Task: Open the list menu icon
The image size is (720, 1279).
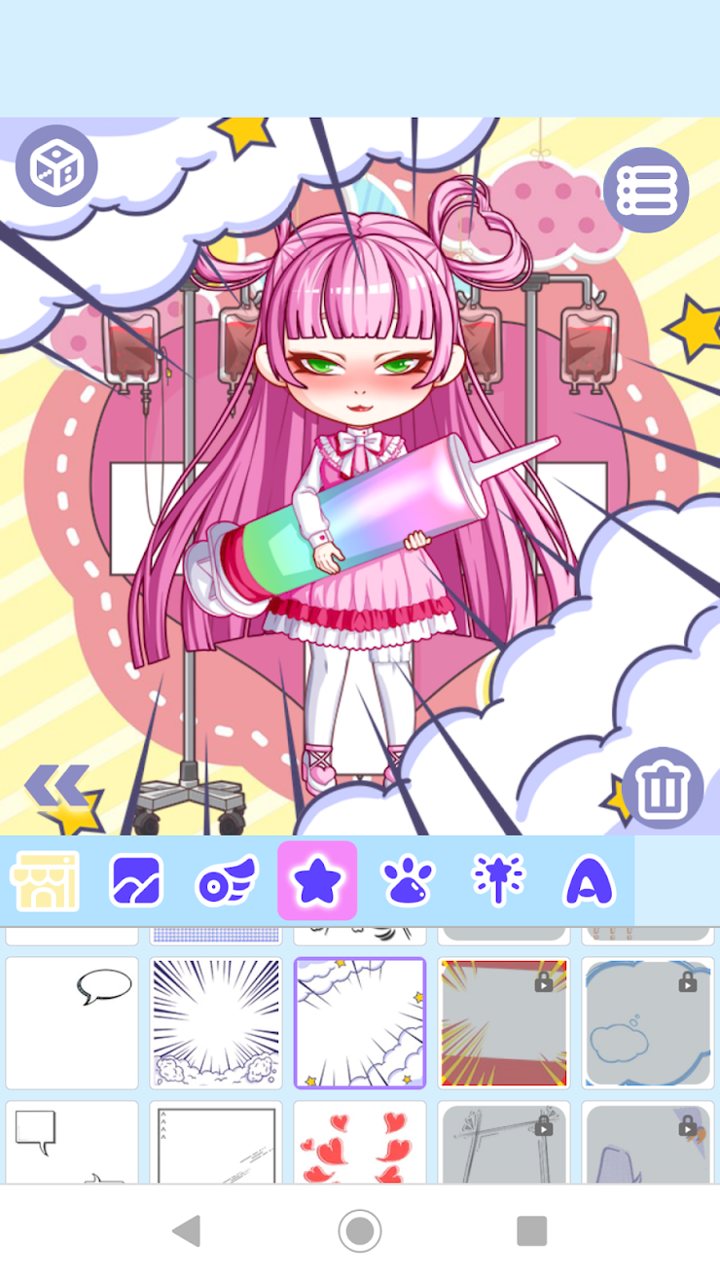Action: point(646,189)
